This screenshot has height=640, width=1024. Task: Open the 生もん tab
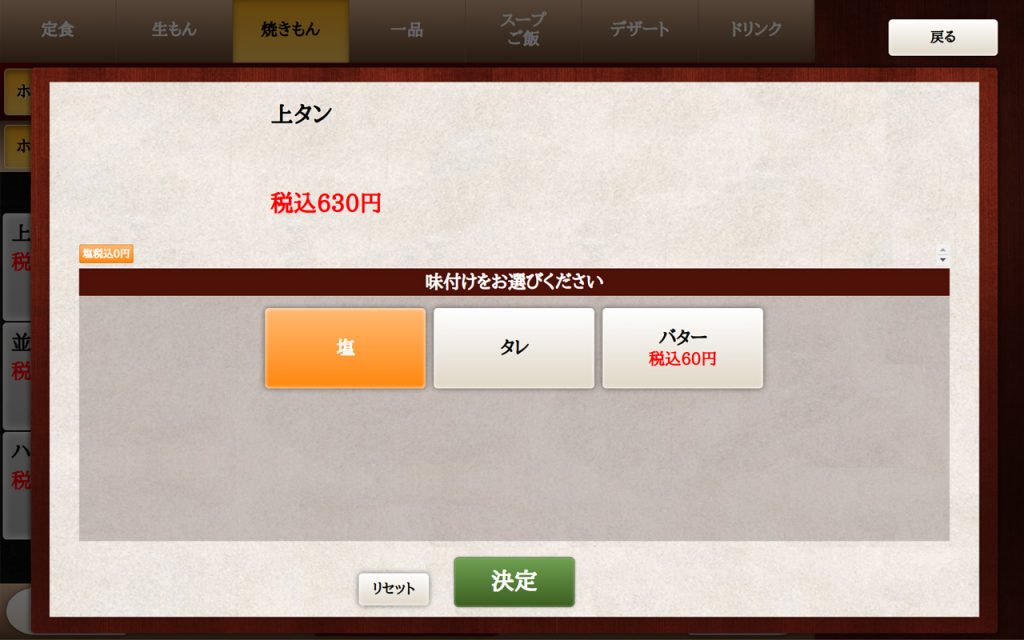pos(174,30)
